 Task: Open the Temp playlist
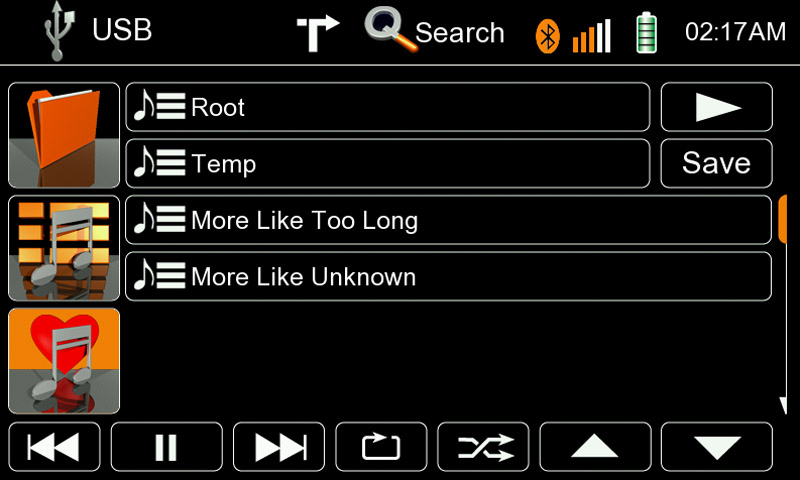[x=388, y=163]
